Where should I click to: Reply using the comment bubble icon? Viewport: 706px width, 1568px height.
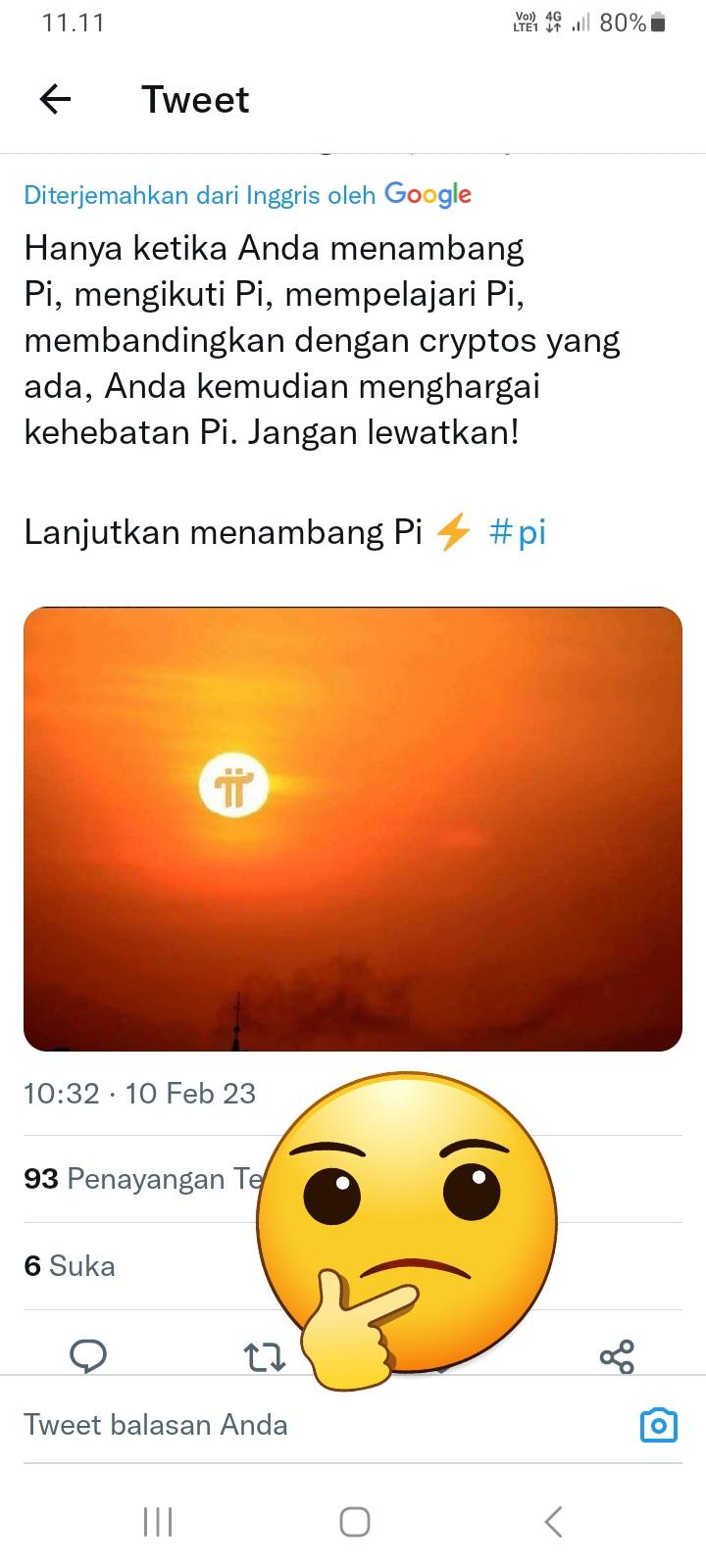point(88,1356)
